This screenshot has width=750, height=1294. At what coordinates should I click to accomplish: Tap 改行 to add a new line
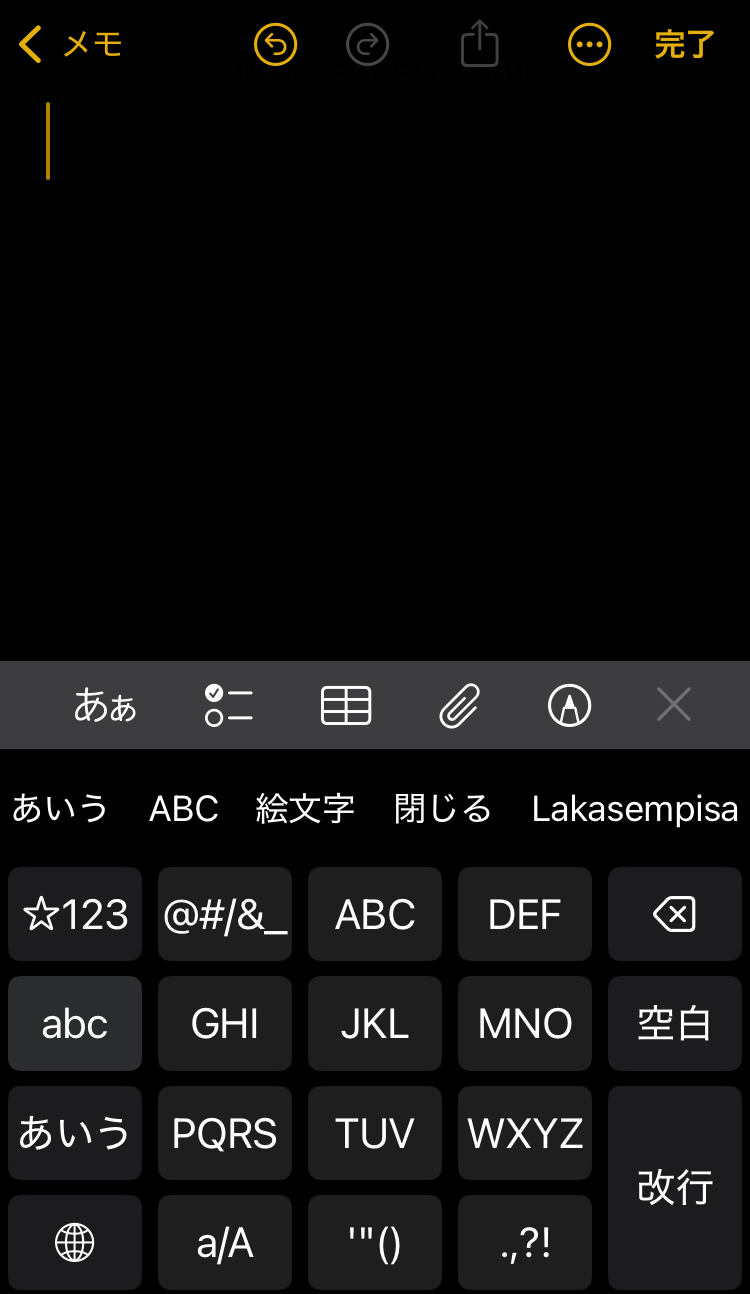(674, 1187)
